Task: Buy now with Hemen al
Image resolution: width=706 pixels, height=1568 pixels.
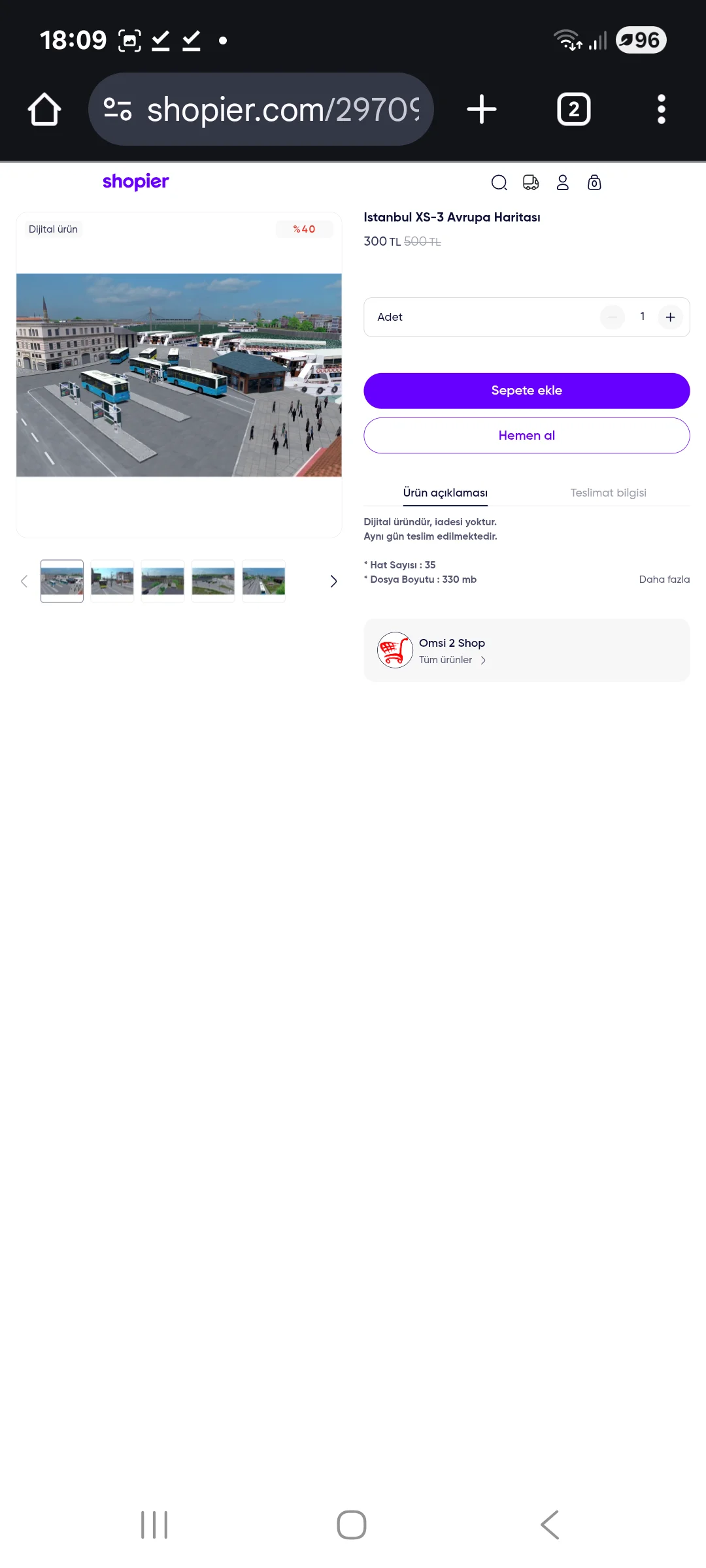Action: pos(526,436)
